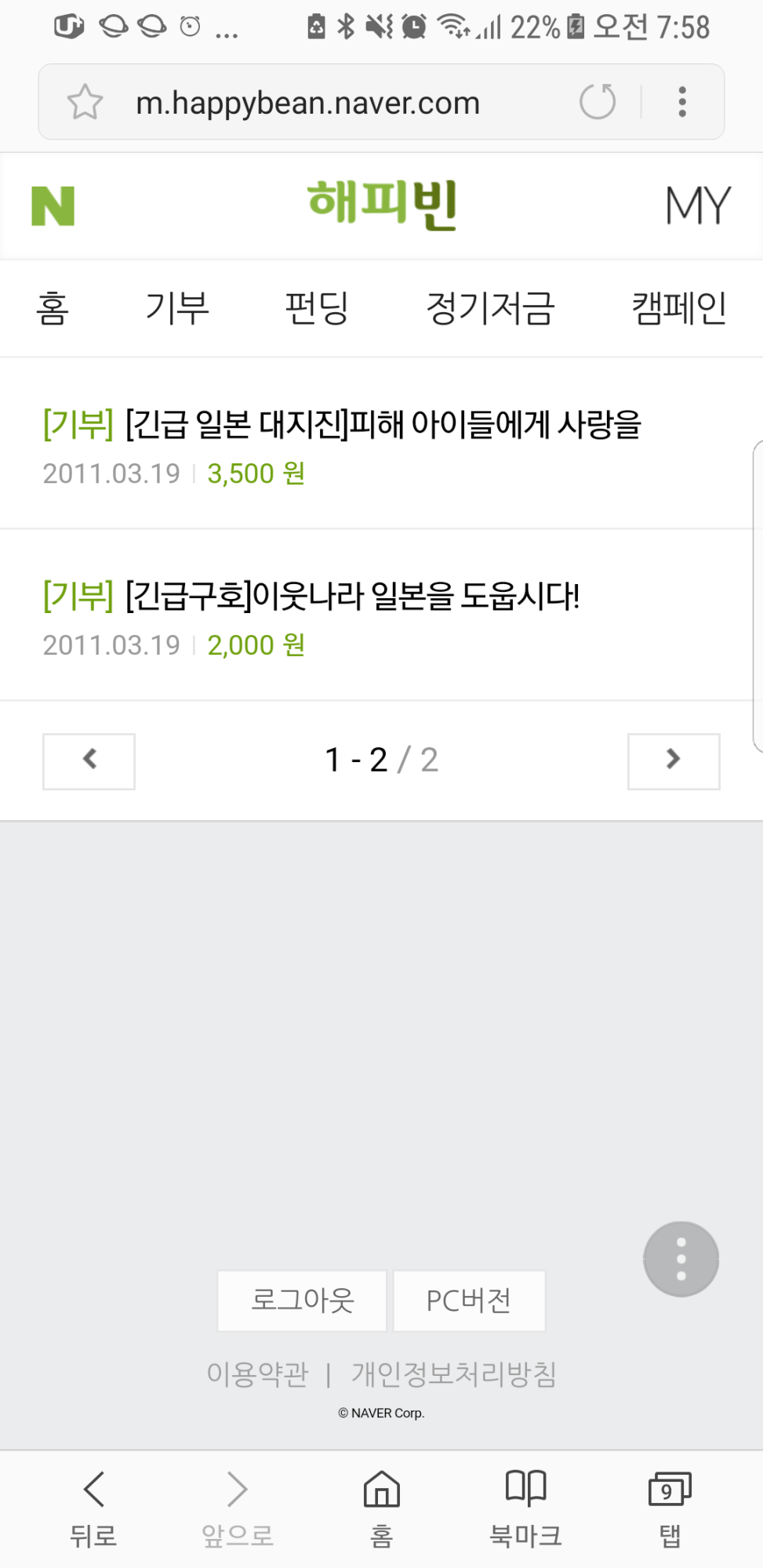Tap the 로그아웃 button
The height and width of the screenshot is (1568, 763).
point(302,1301)
